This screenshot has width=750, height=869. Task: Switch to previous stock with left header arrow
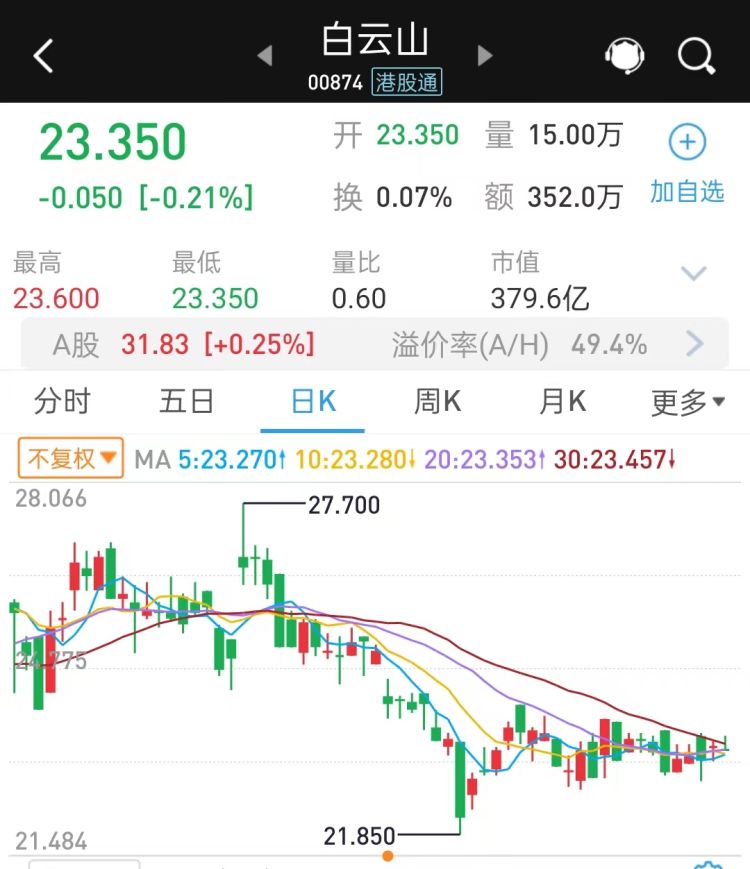(265, 56)
